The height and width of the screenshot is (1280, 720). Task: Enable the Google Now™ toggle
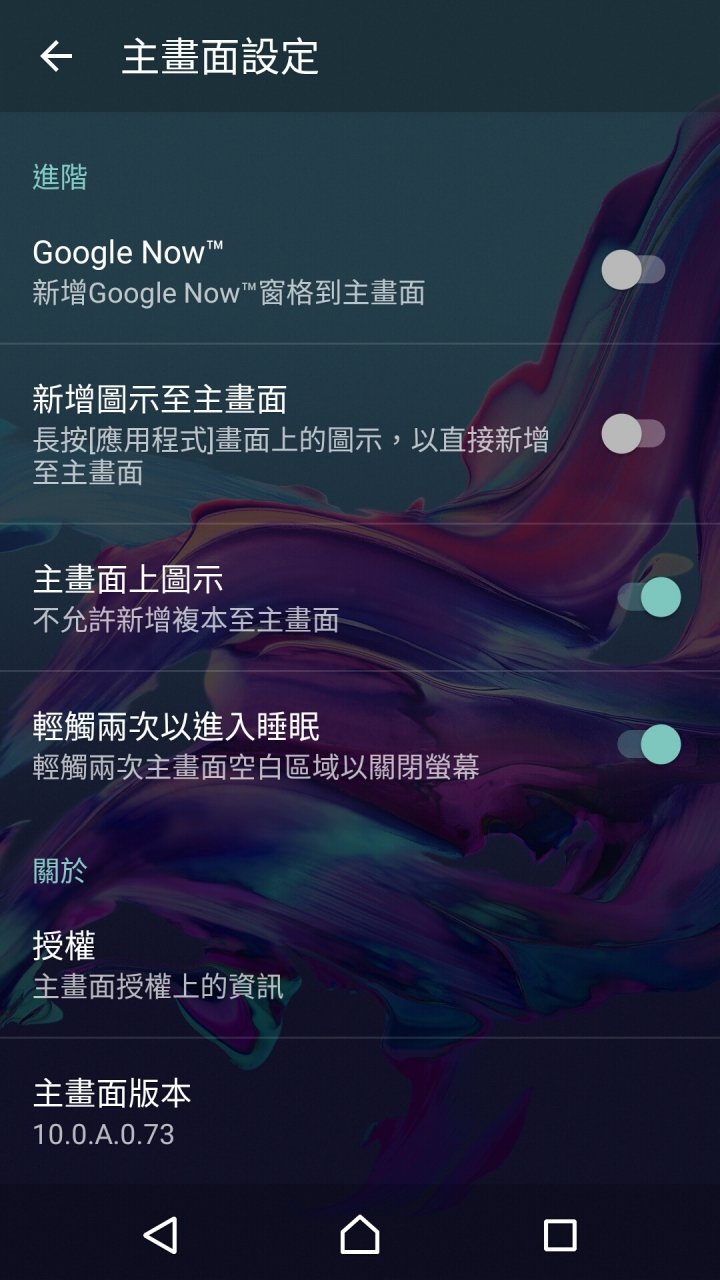click(633, 270)
